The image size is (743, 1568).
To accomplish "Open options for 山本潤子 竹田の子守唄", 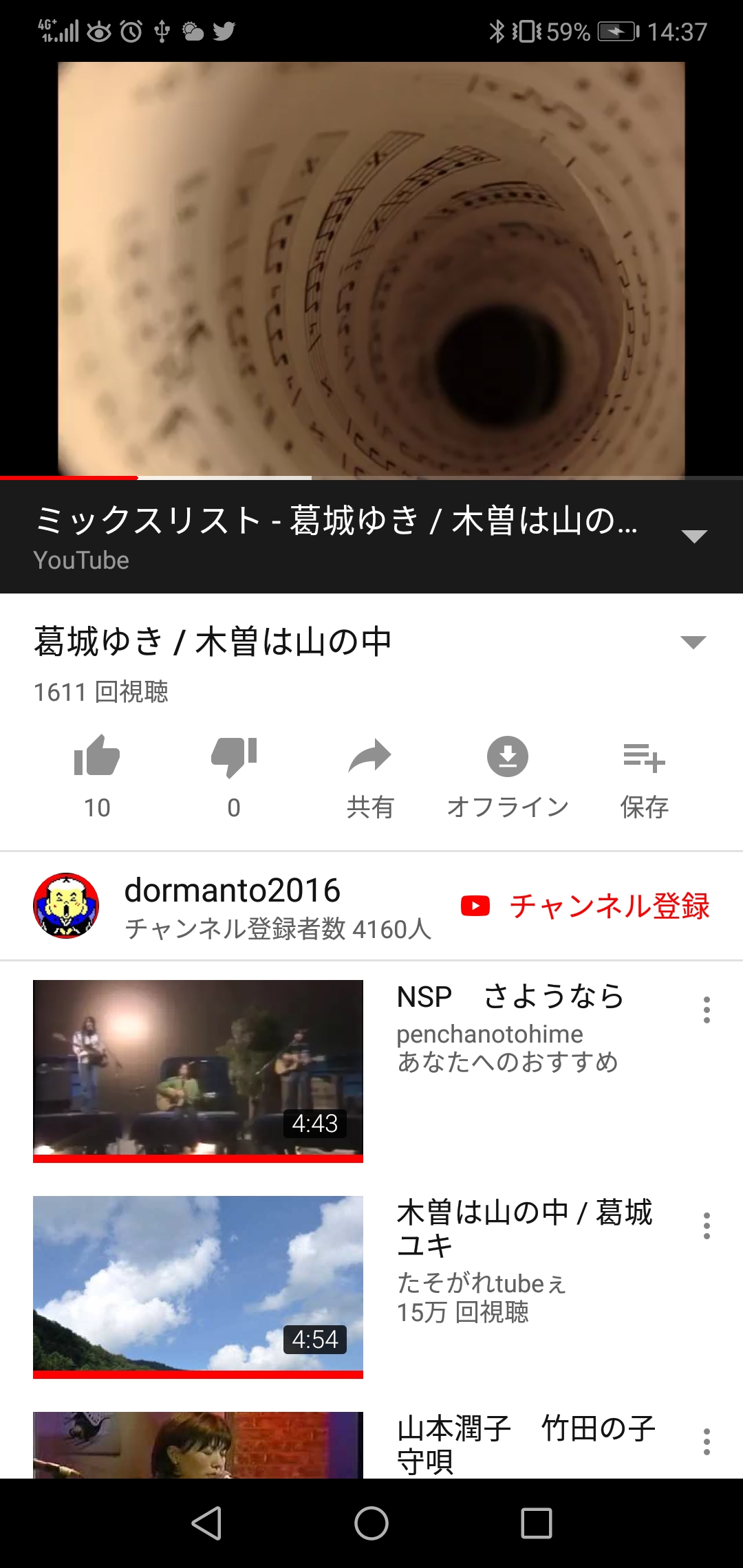I will (x=707, y=1441).
